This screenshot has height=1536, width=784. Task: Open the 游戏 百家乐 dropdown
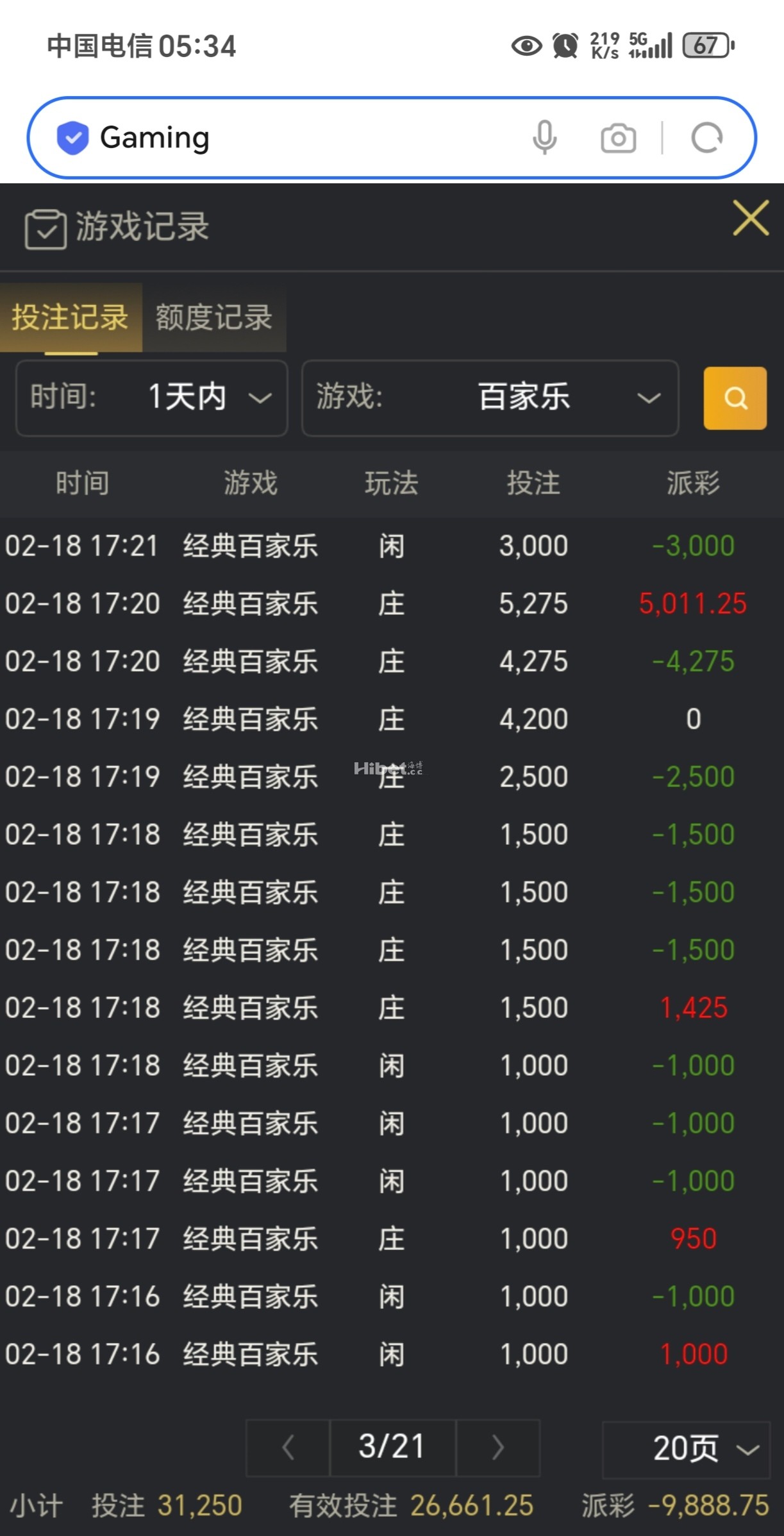(x=490, y=397)
